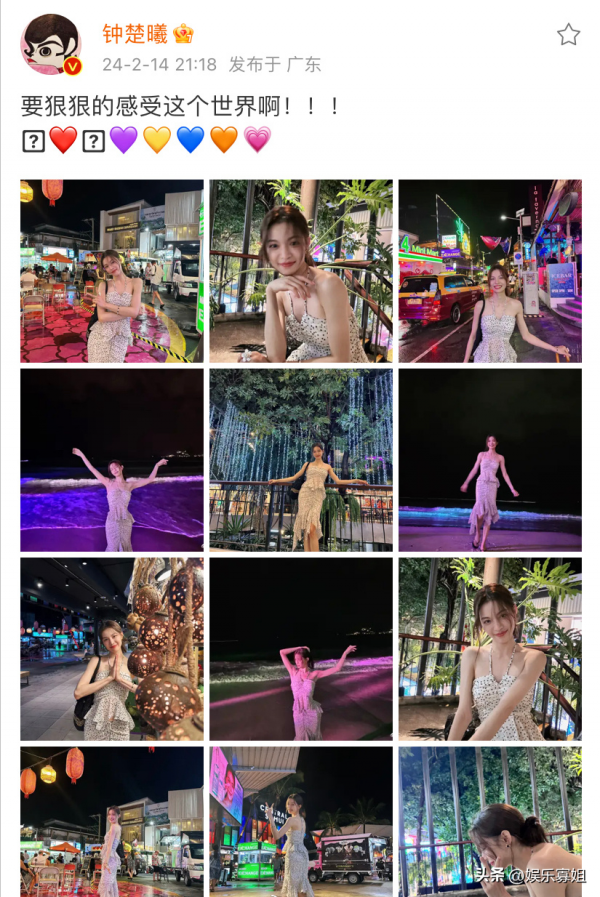Open the photo in front of food trucks
600x897 pixels.
(300, 820)
